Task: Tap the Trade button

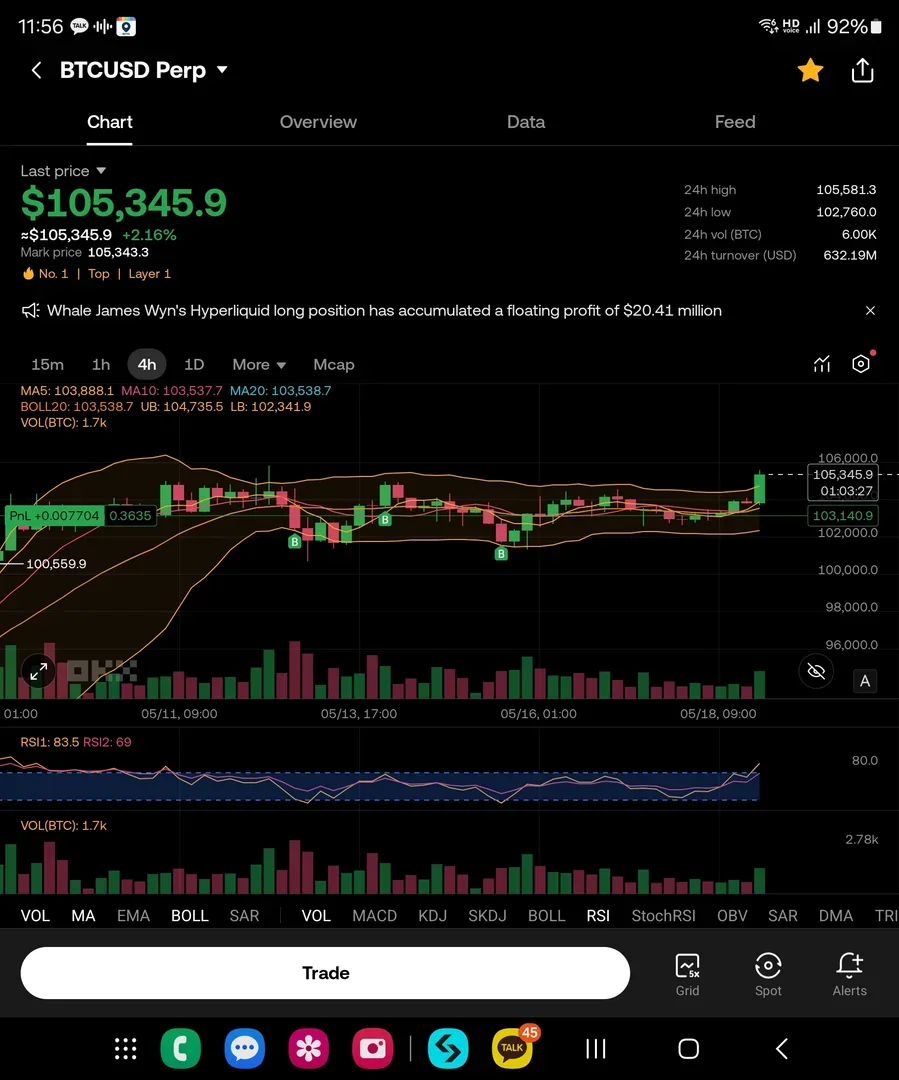Action: [x=325, y=973]
